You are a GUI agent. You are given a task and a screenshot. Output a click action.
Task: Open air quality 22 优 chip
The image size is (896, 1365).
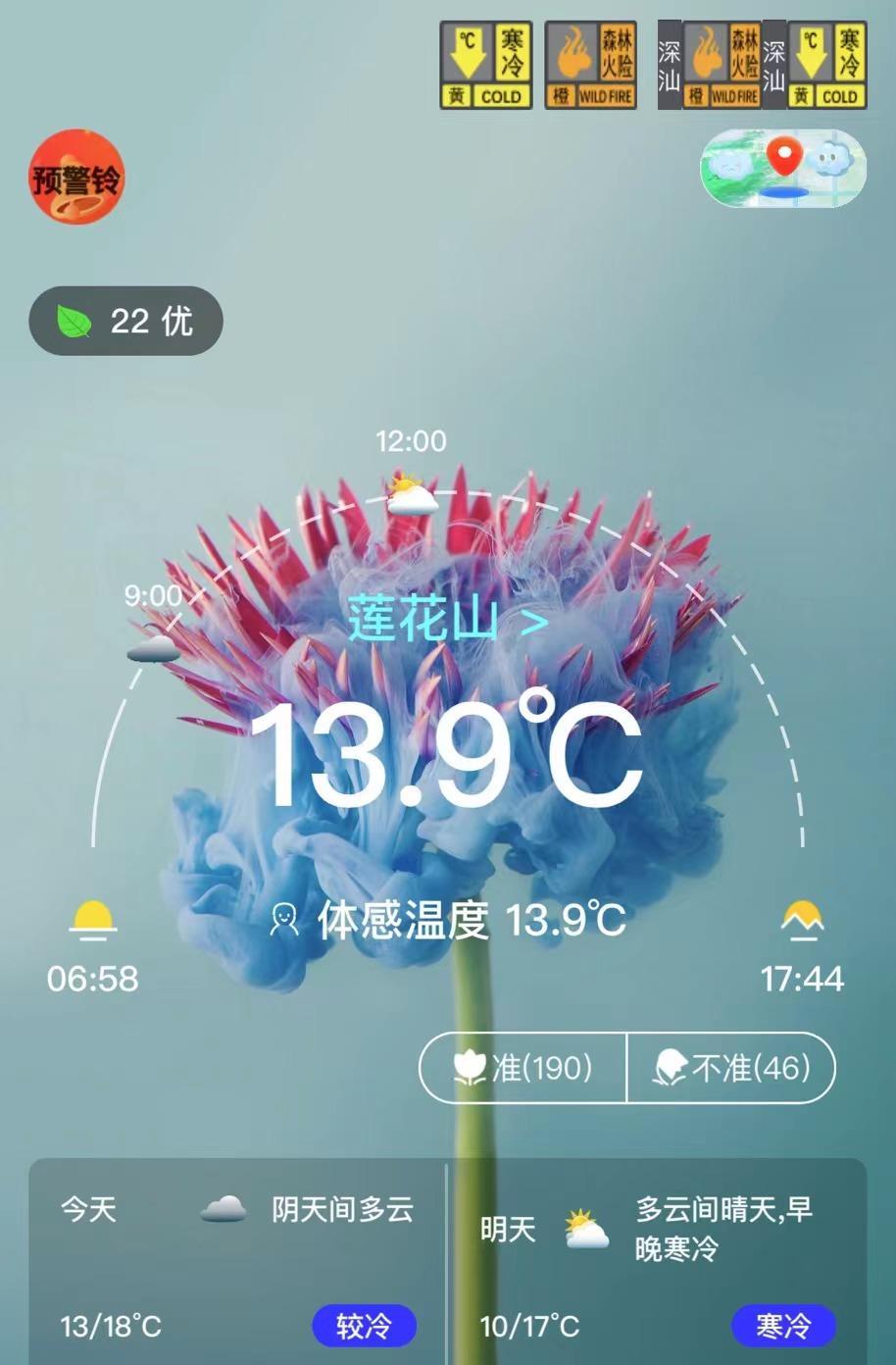126,321
